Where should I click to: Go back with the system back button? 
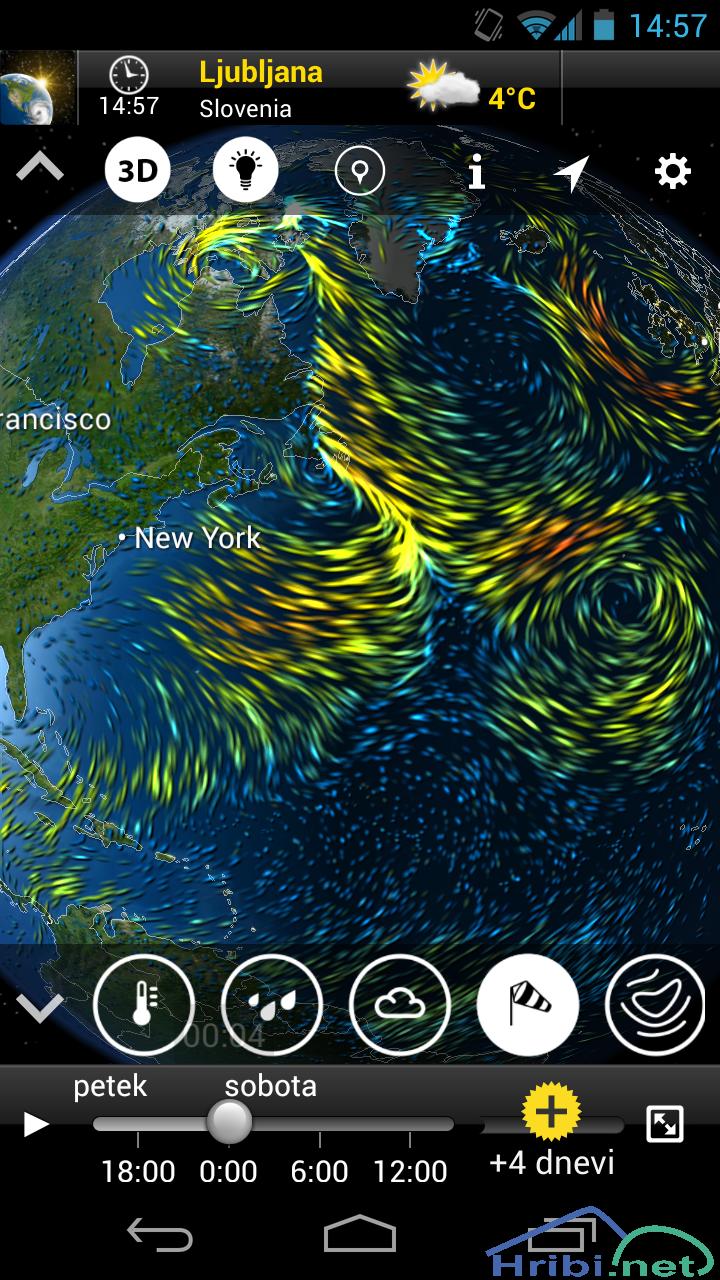(x=160, y=1235)
